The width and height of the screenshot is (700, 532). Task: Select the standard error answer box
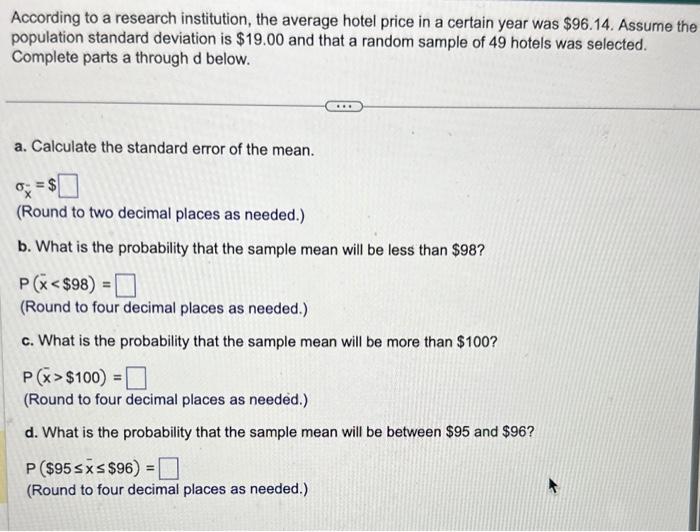68,186
